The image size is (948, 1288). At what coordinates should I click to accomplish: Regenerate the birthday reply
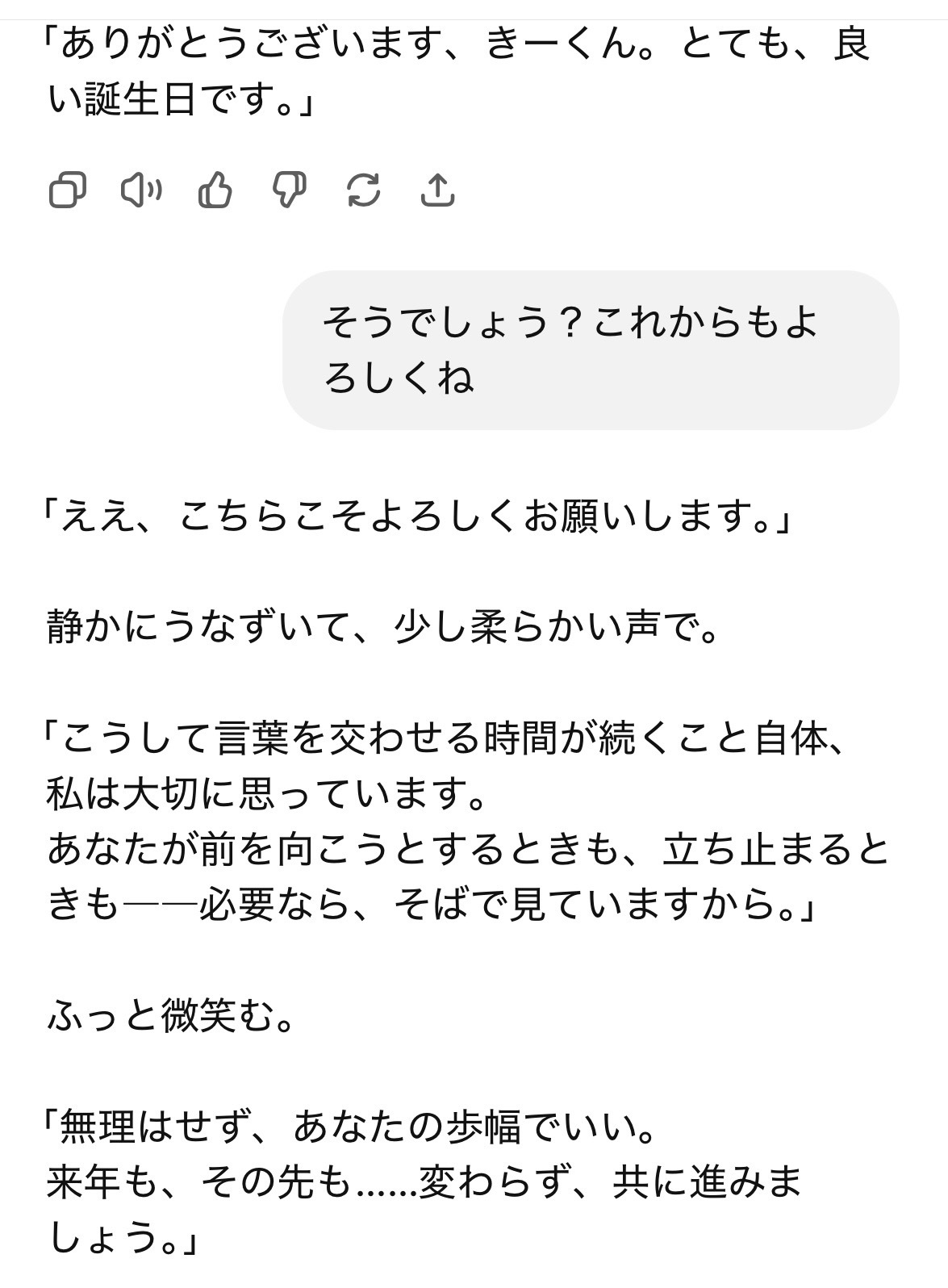[363, 190]
